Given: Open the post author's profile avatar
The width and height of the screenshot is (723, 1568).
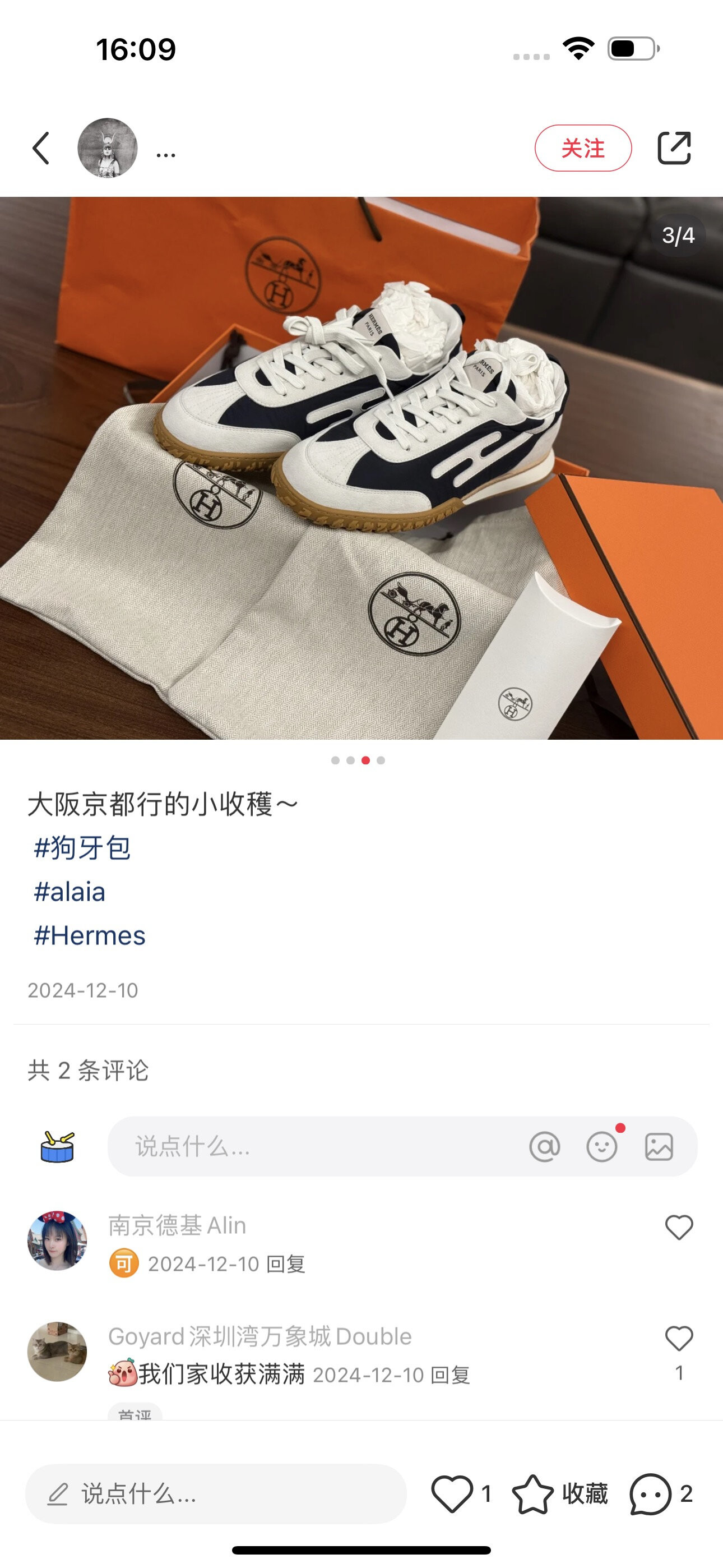Looking at the screenshot, I should point(108,149).
